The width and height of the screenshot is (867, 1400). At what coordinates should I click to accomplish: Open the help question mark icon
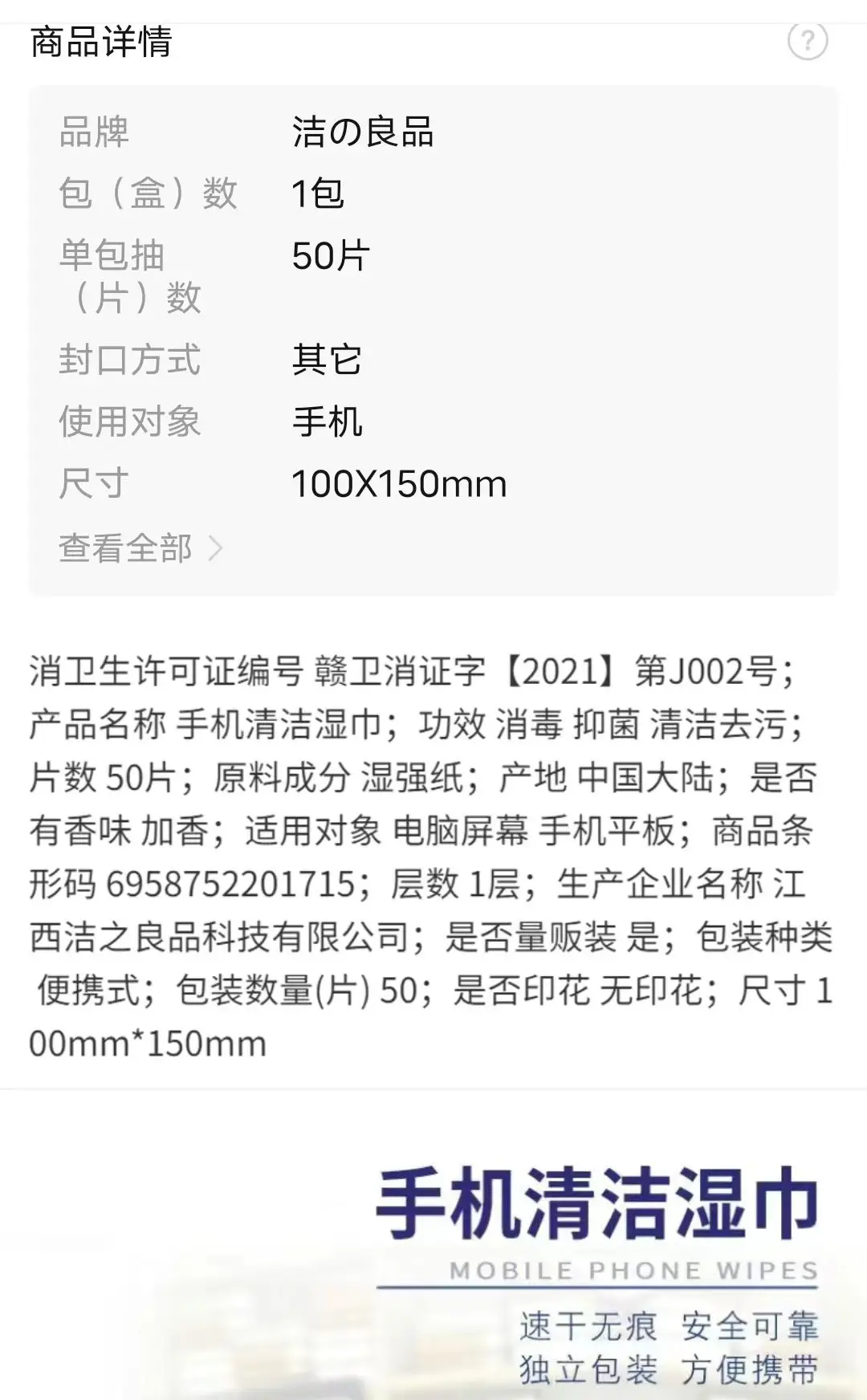pos(808,39)
